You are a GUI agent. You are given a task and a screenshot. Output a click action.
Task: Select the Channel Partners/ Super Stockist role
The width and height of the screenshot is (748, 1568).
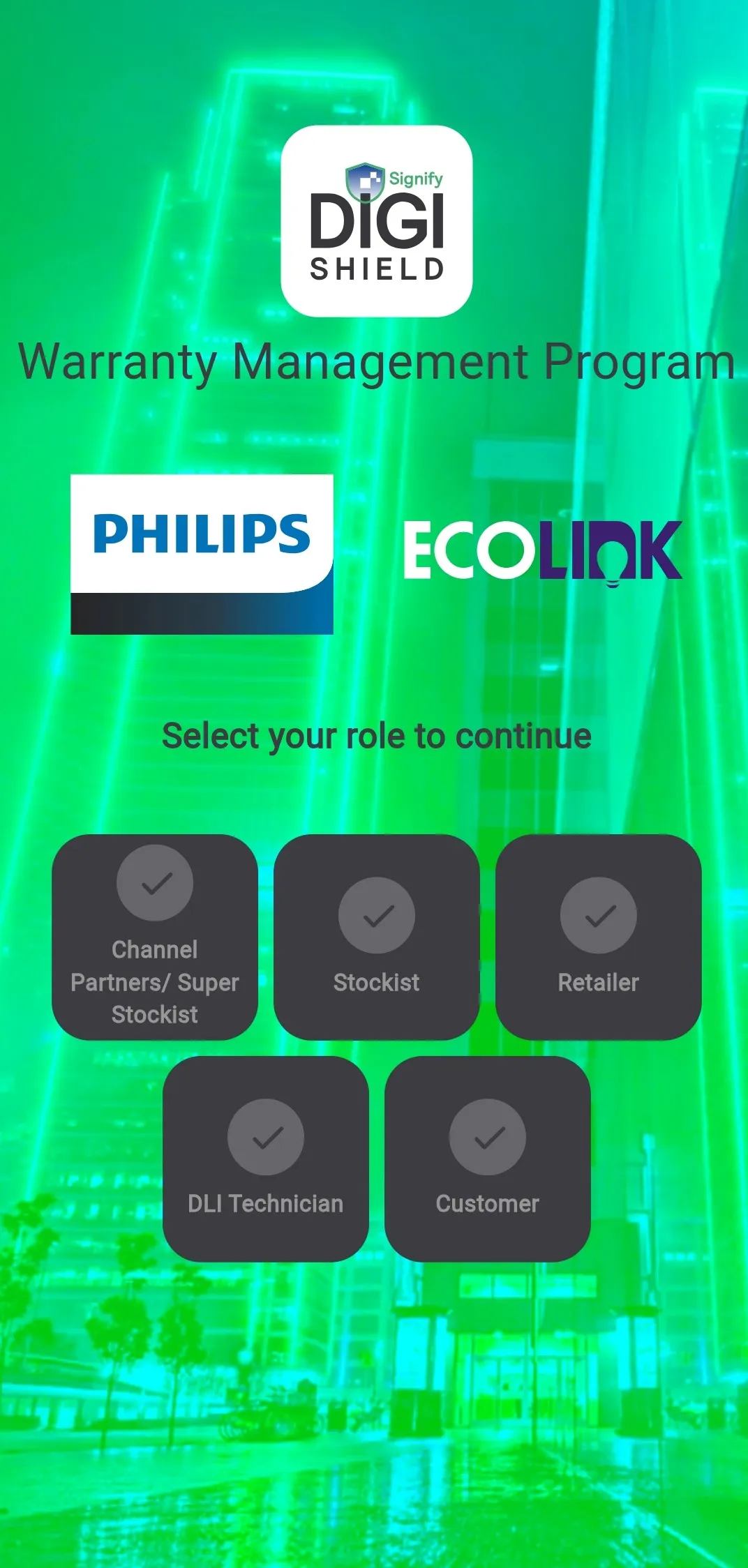click(155, 937)
